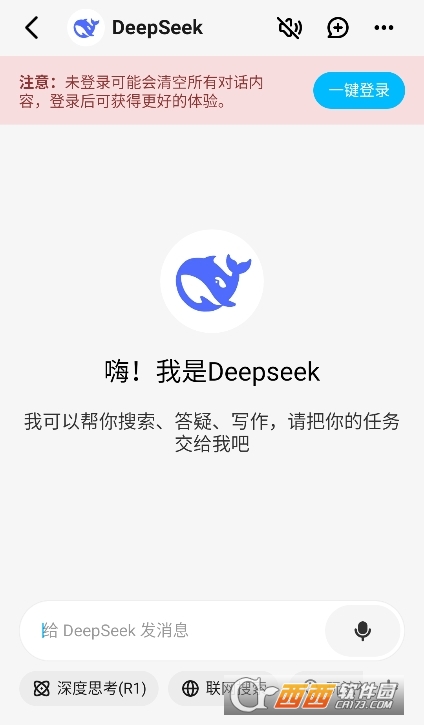Go back using the top-left arrow

(32, 28)
